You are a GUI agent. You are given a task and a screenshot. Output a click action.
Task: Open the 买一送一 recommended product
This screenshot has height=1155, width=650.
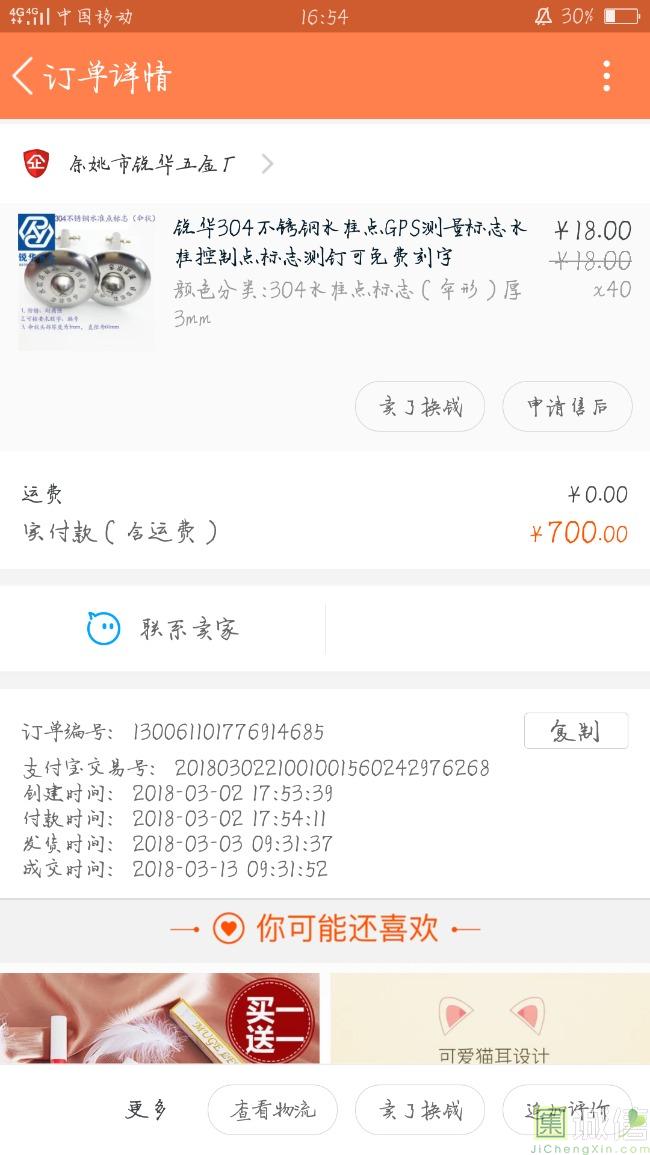point(160,1018)
